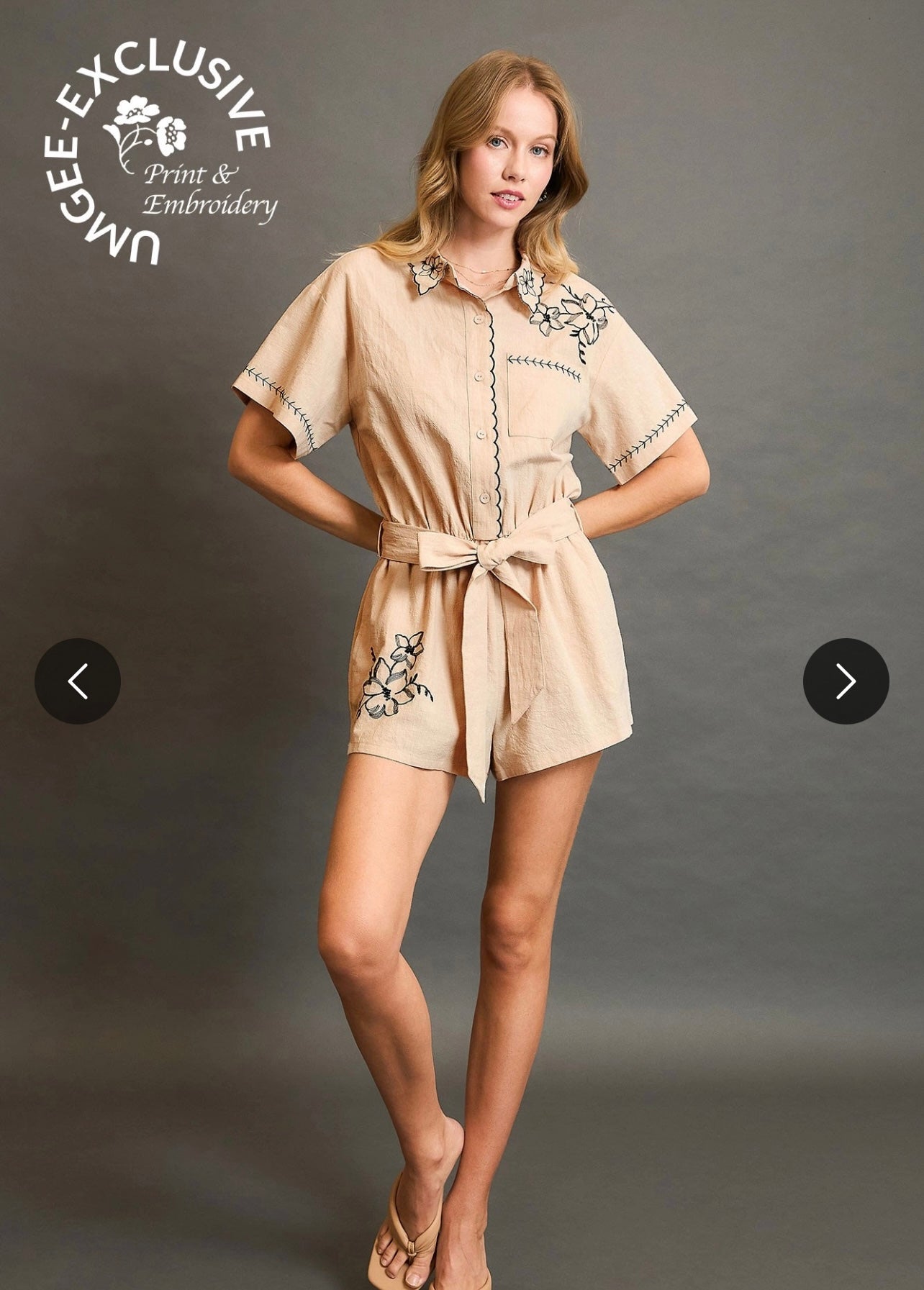
Task: Show the next product image
Action: pos(846,681)
